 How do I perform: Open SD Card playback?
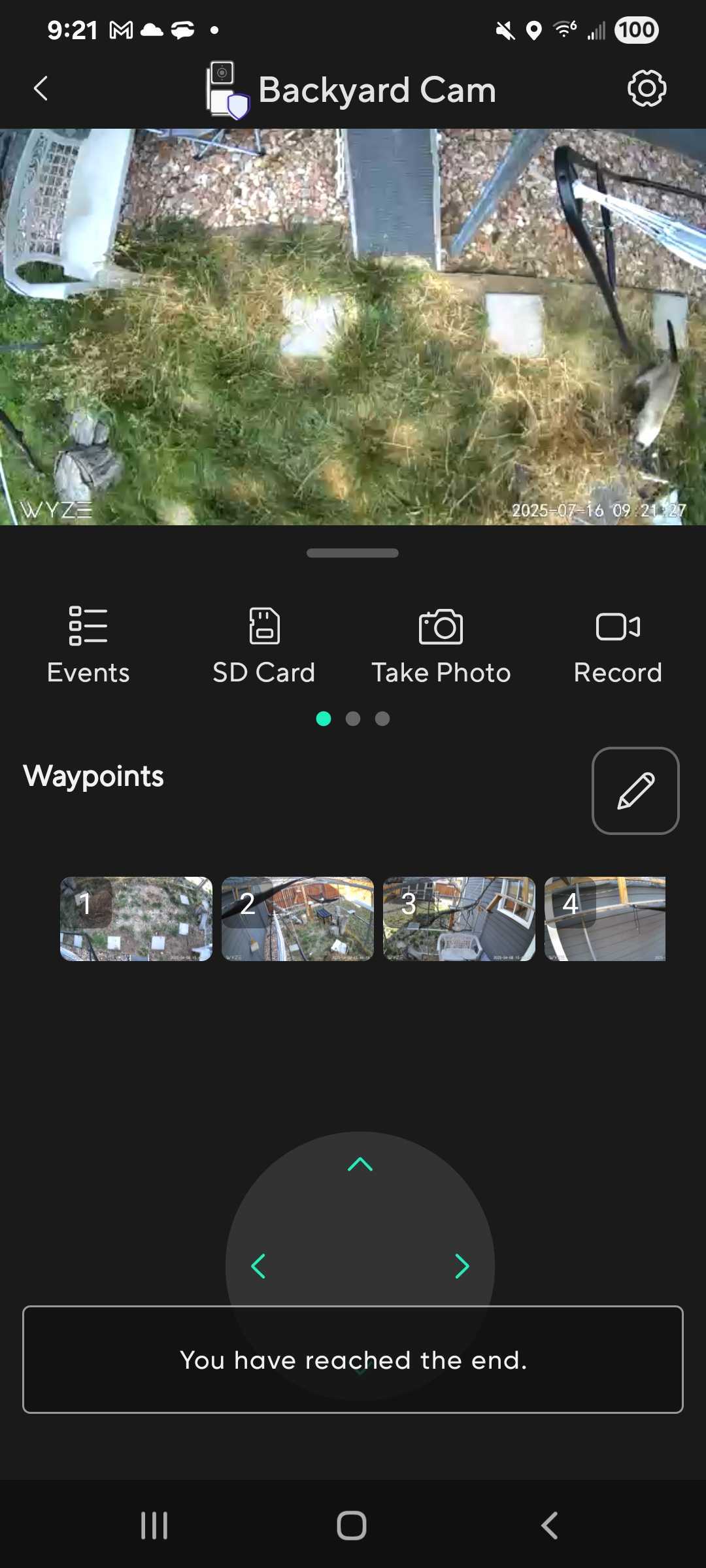[x=264, y=644]
